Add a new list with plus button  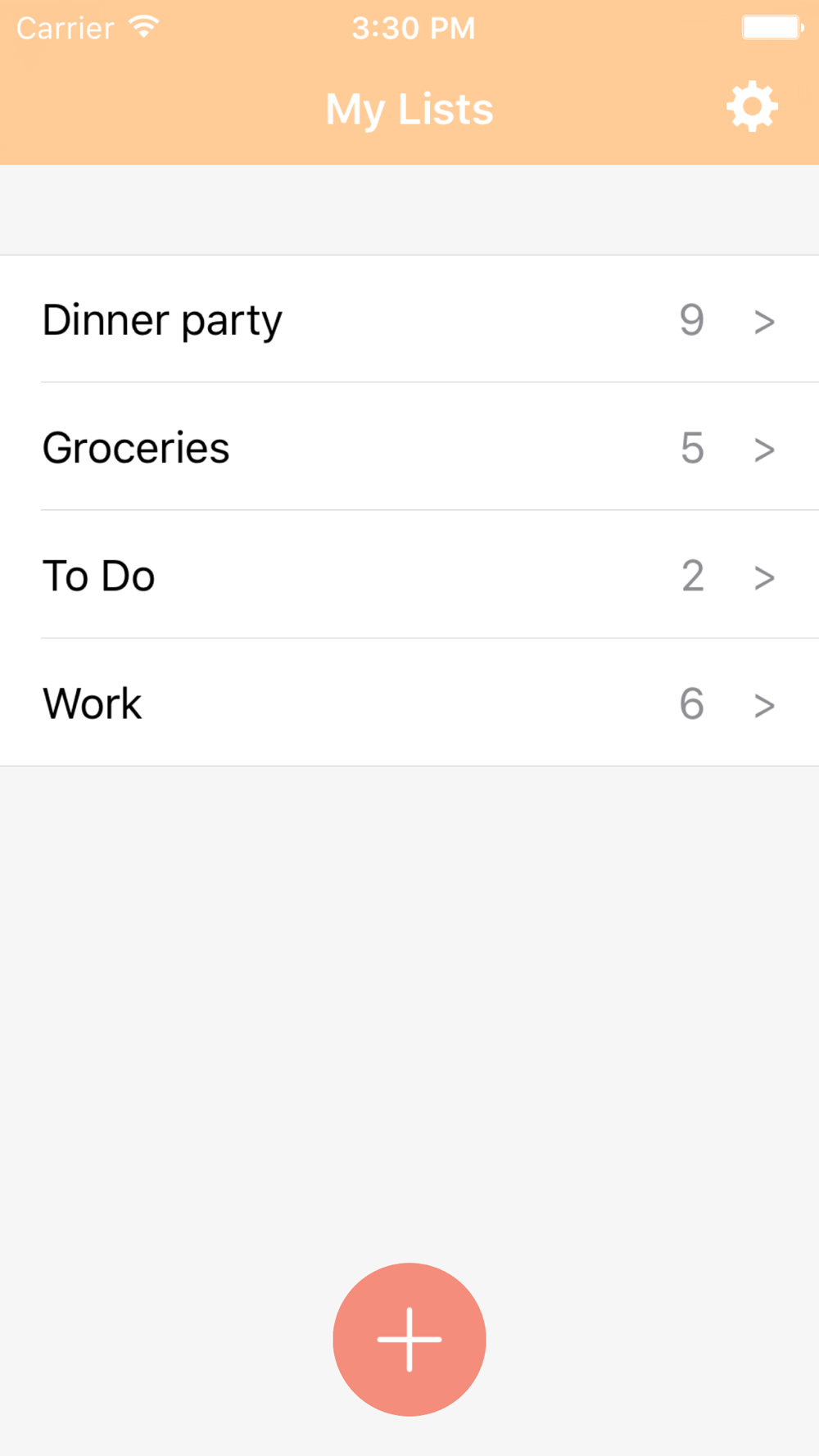[409, 1339]
